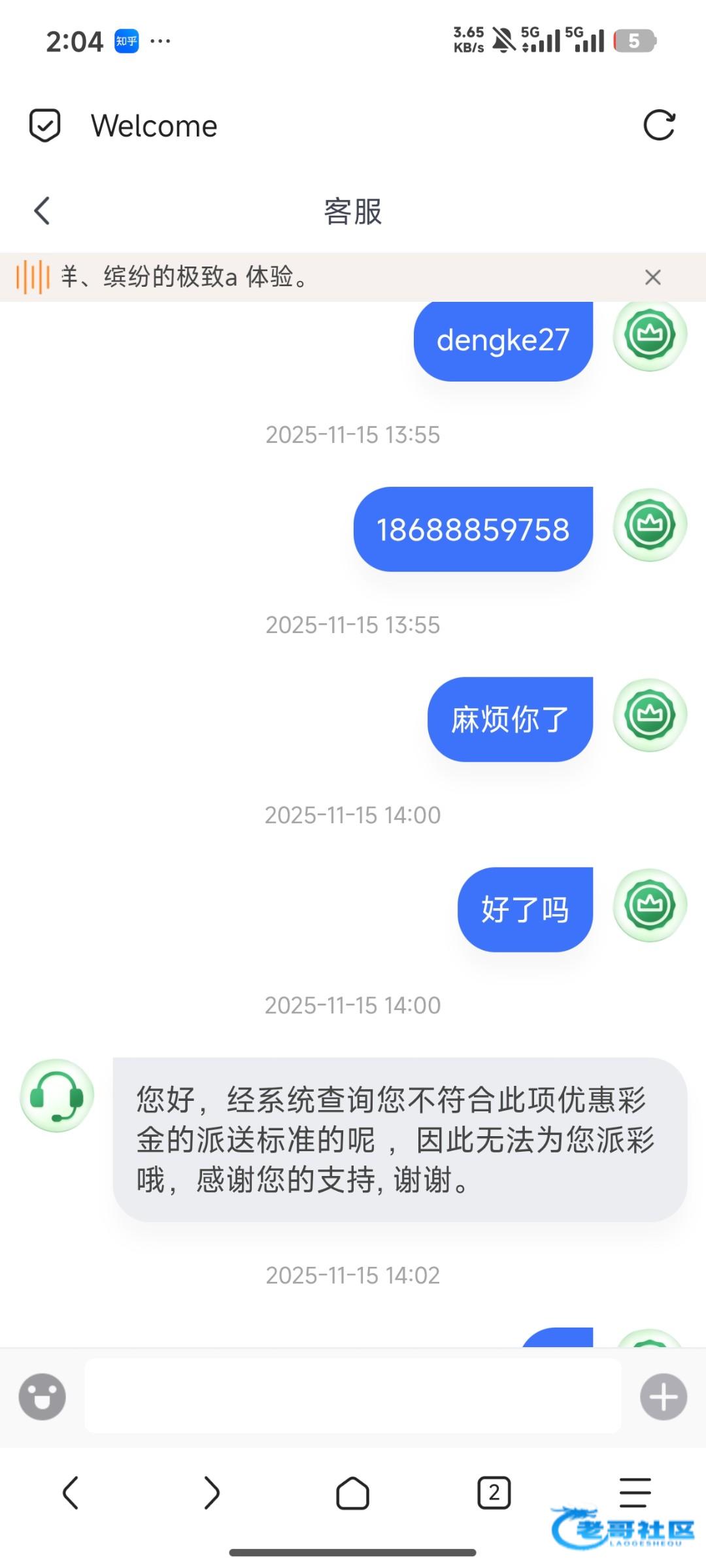Open the emoji picker
This screenshot has height=1568, width=706.
42,1397
